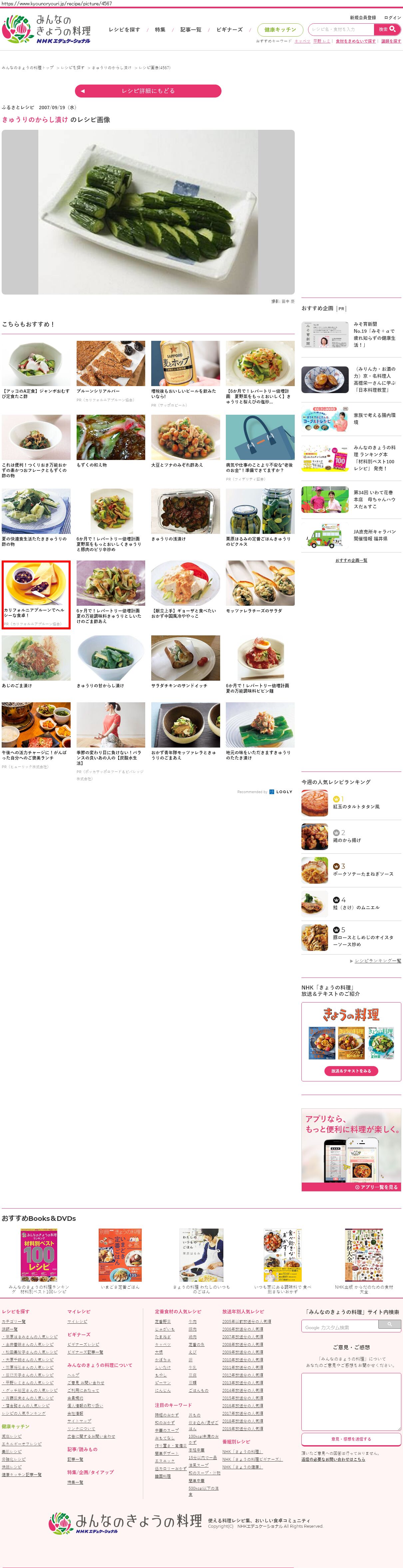The image size is (403, 1568).
Task: Open the 健康キッチン button
Action: click(x=280, y=30)
